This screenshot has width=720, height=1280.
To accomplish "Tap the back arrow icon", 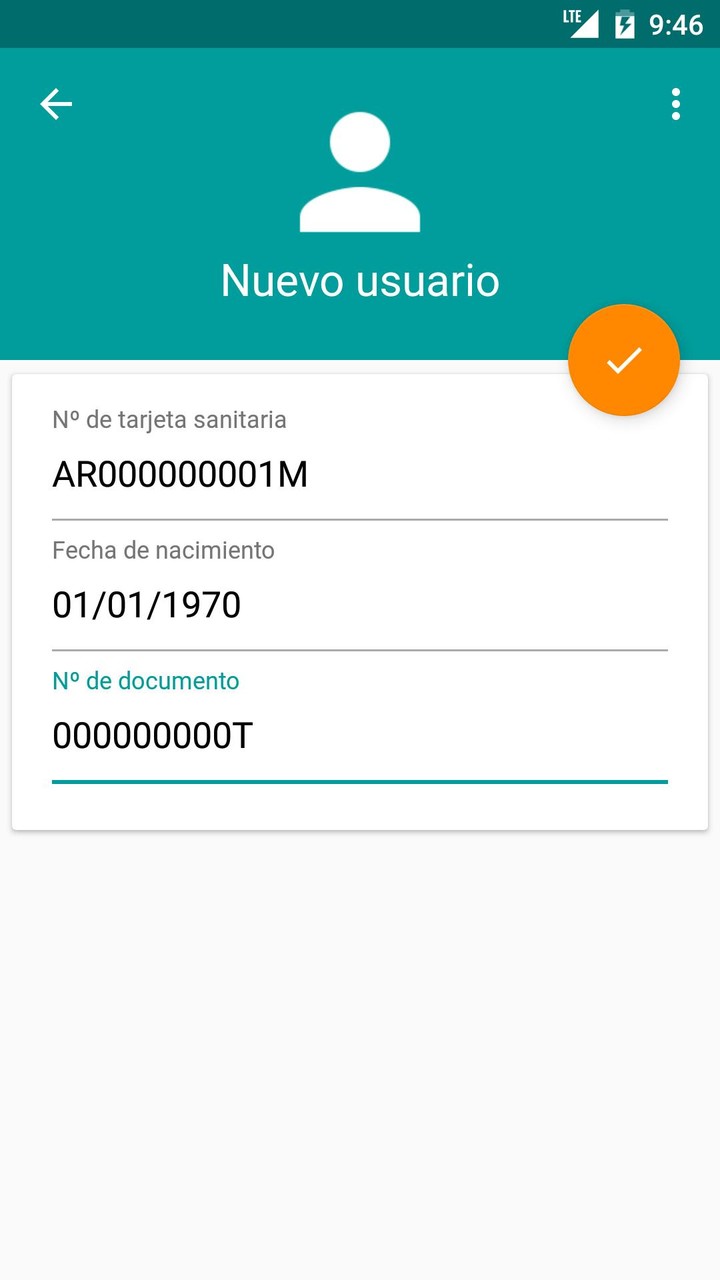I will pos(55,104).
